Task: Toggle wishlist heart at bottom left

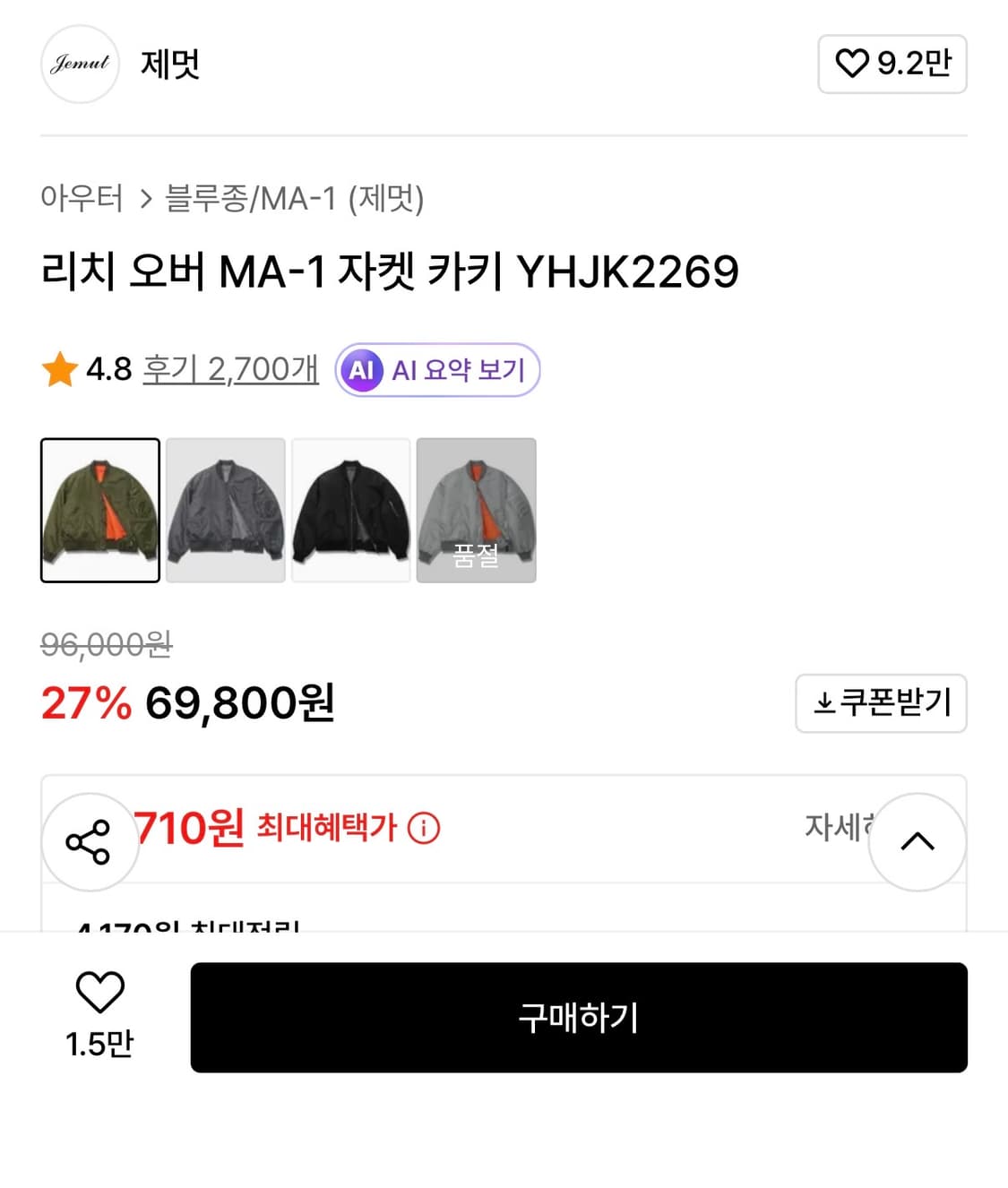Action: coord(99,993)
